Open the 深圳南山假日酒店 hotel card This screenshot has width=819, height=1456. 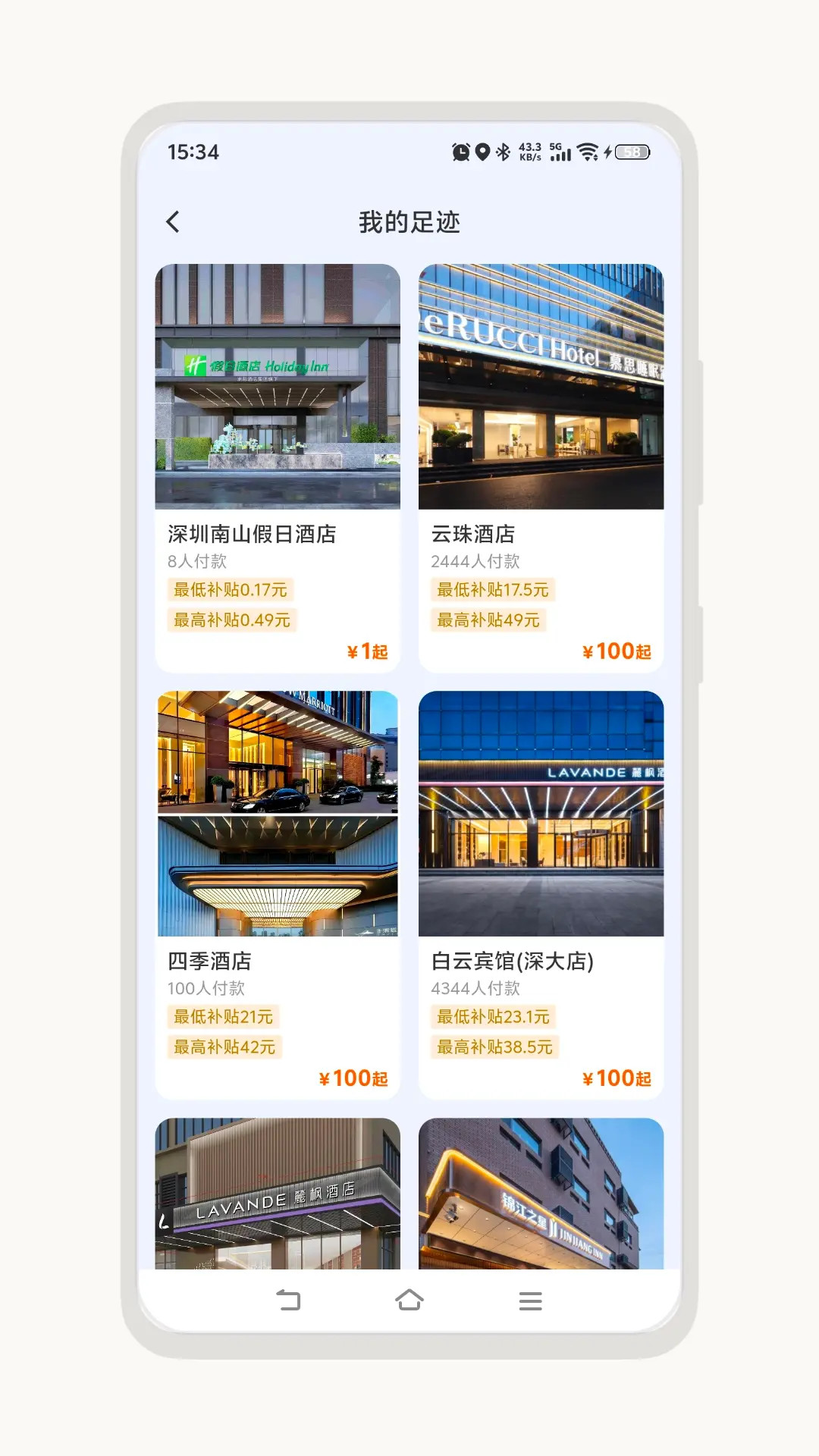click(278, 463)
